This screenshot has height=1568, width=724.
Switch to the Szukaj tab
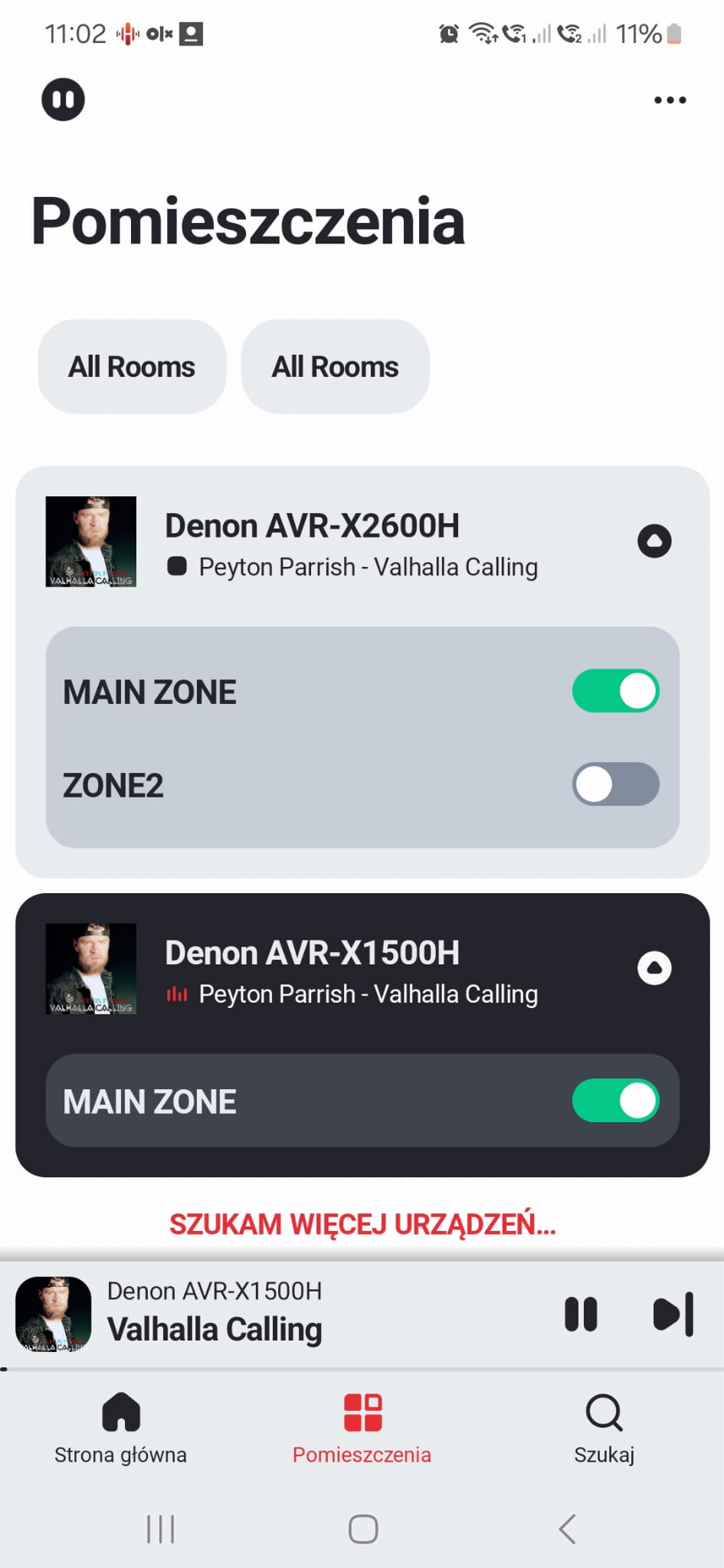(604, 1429)
